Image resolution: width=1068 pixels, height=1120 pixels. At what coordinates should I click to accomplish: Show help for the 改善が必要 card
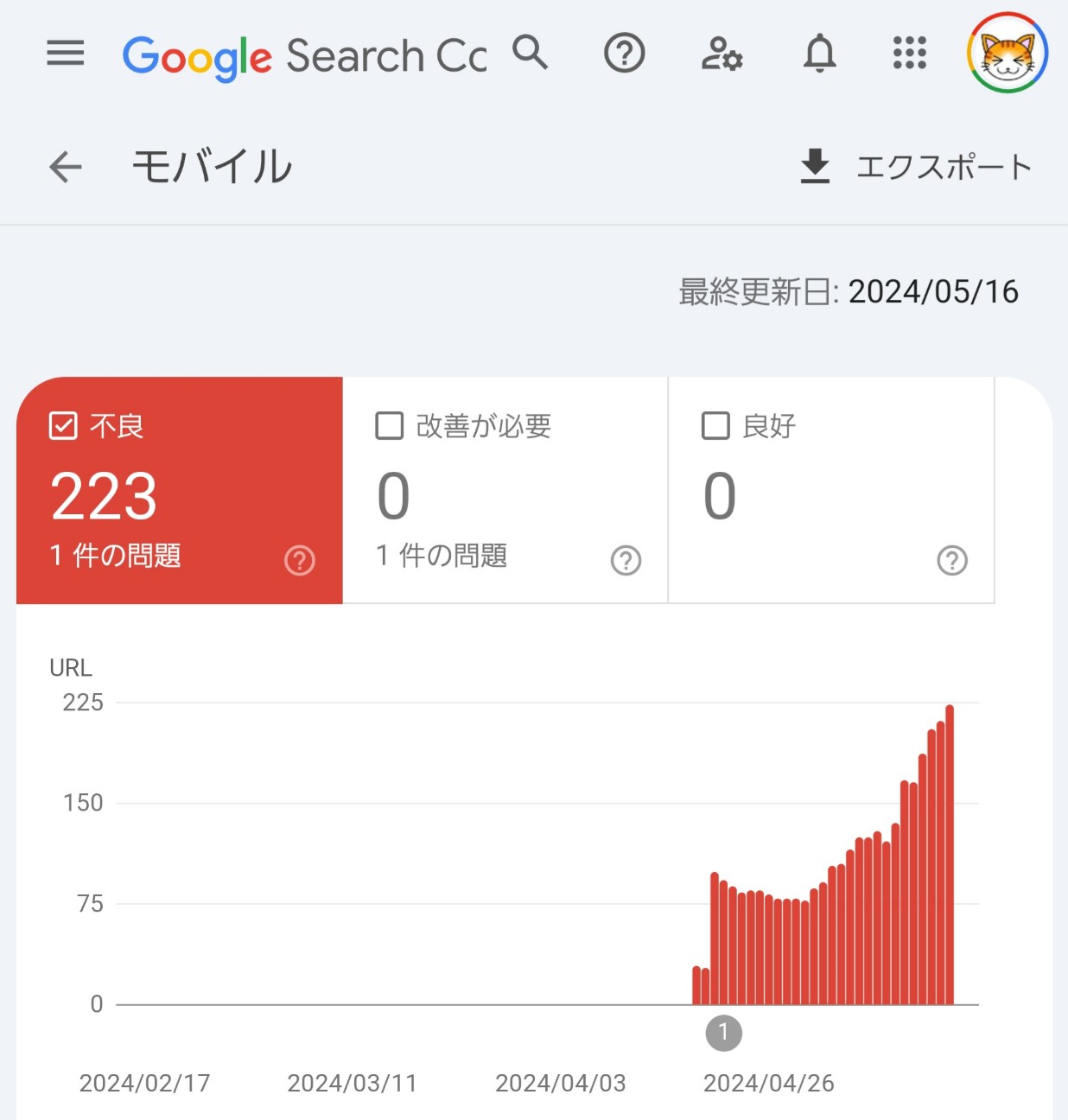(626, 560)
